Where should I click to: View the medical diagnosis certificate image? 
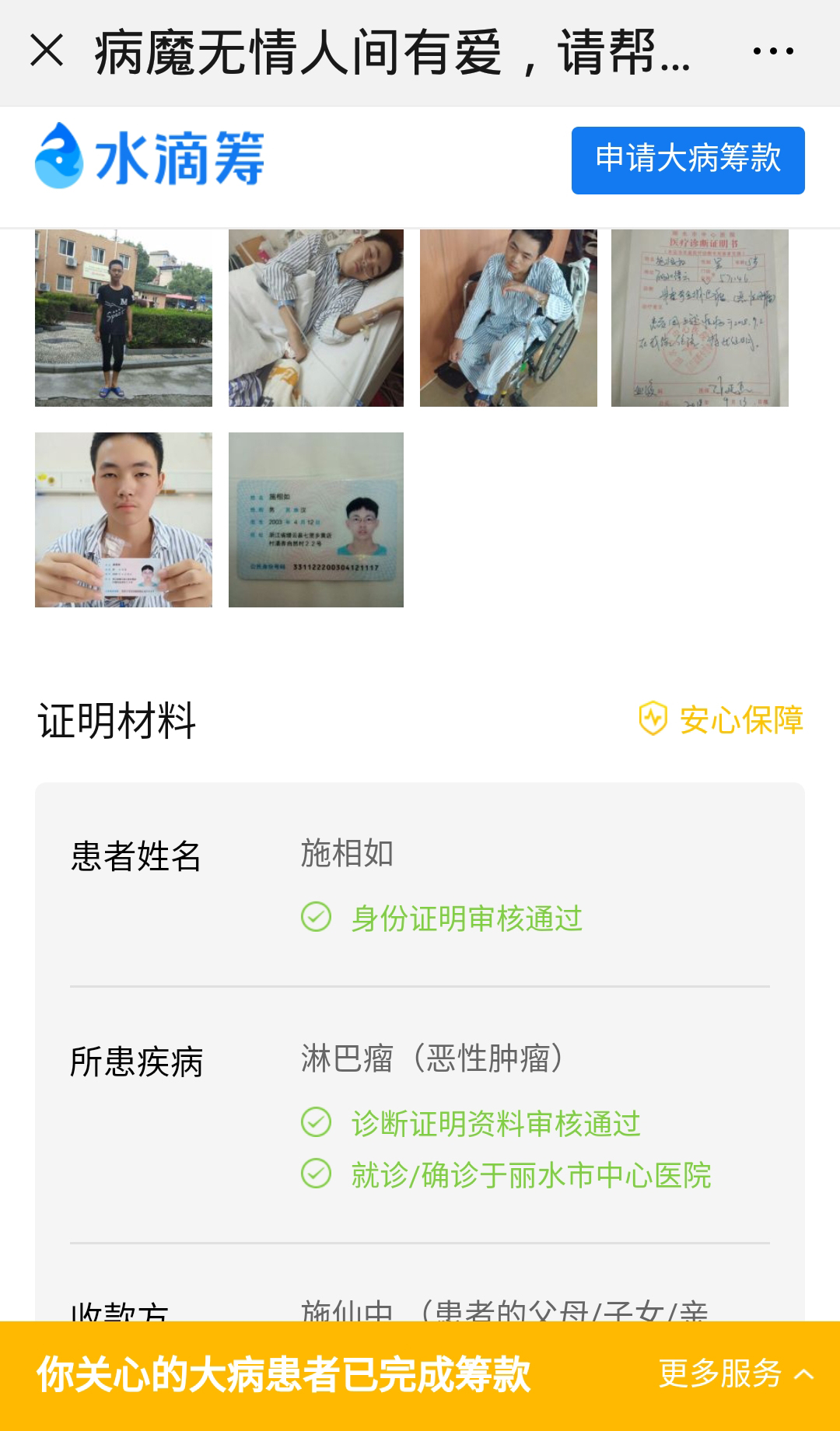[699, 318]
